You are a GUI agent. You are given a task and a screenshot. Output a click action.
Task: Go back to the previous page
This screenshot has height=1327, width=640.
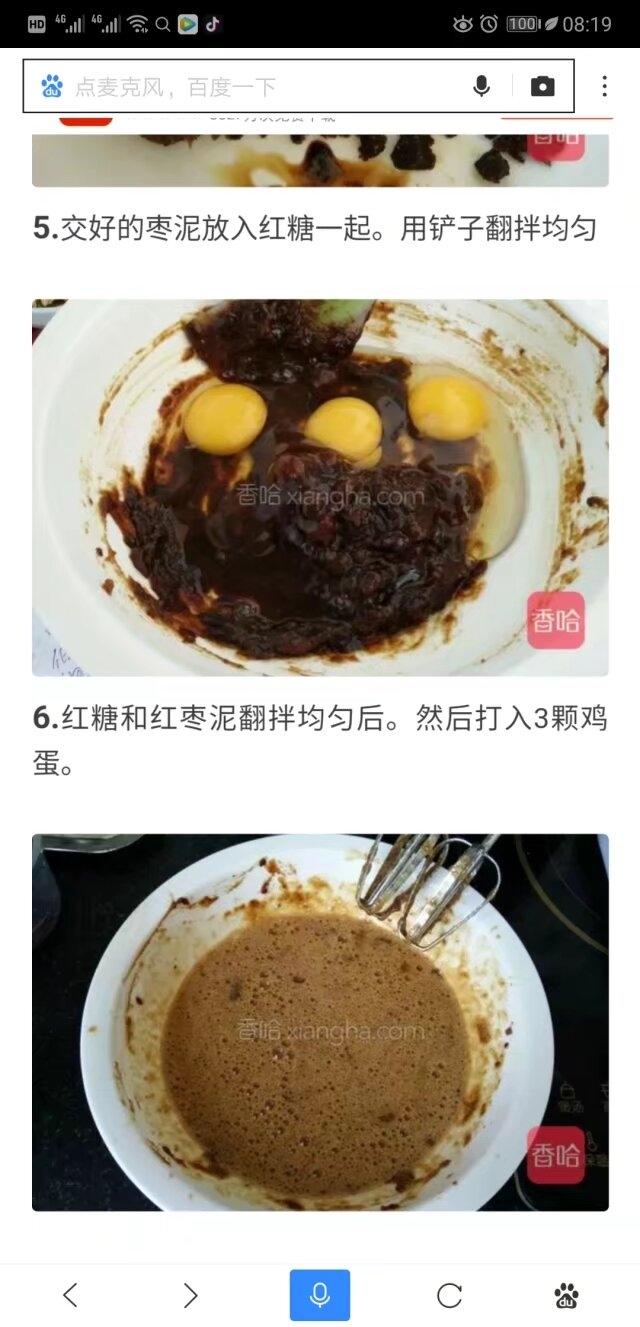point(70,1296)
